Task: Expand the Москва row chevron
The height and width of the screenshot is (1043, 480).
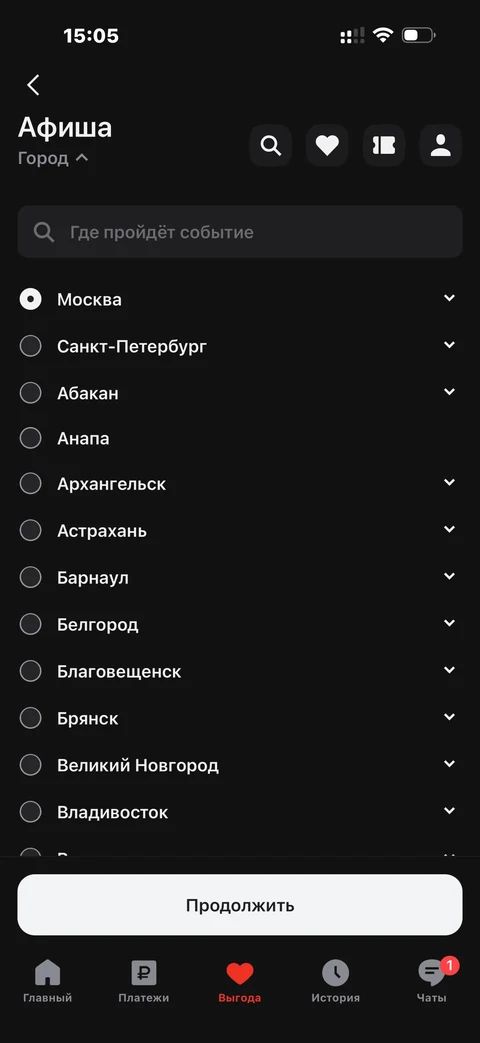Action: [449, 298]
